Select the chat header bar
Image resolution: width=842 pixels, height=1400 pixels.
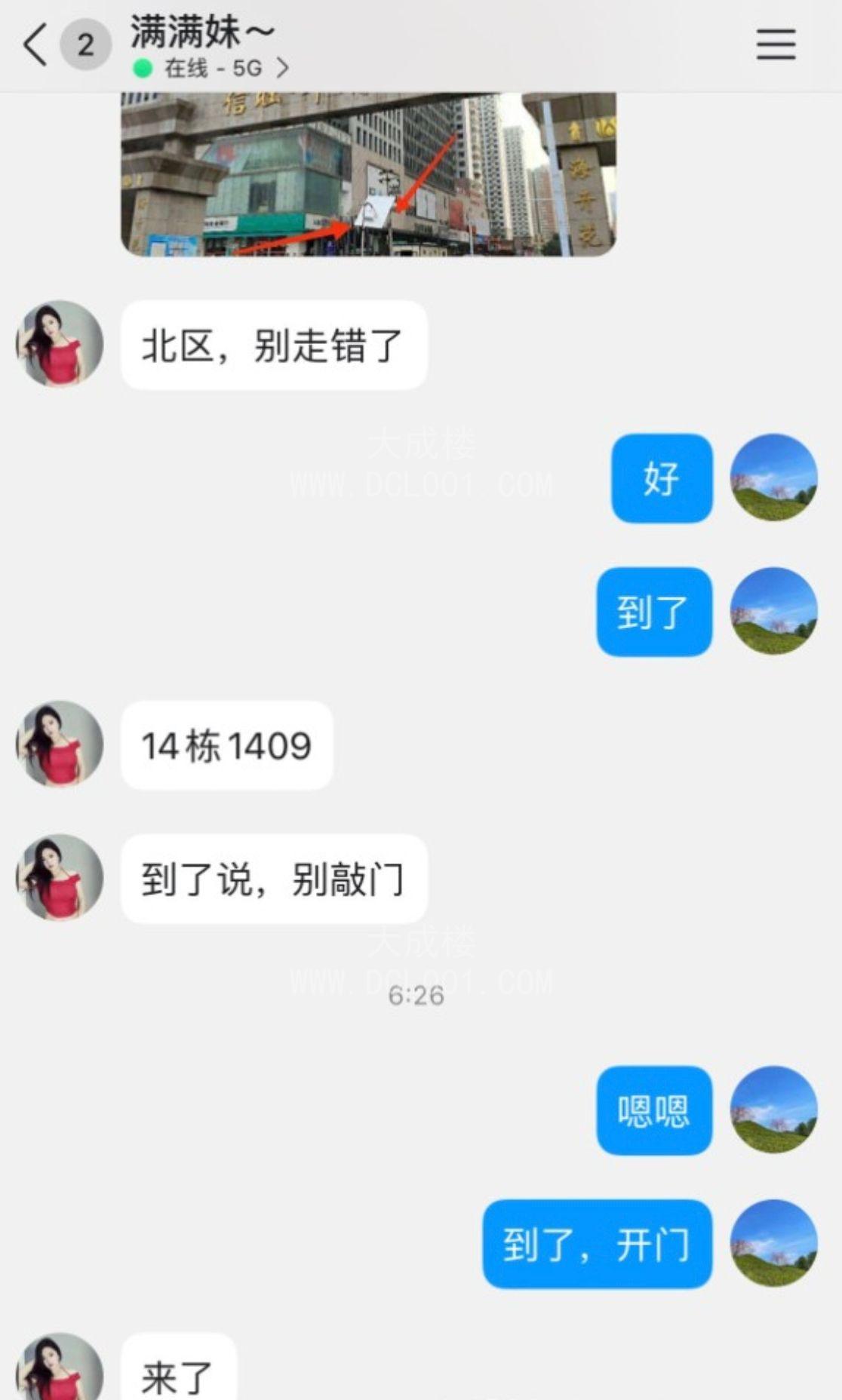(x=421, y=45)
